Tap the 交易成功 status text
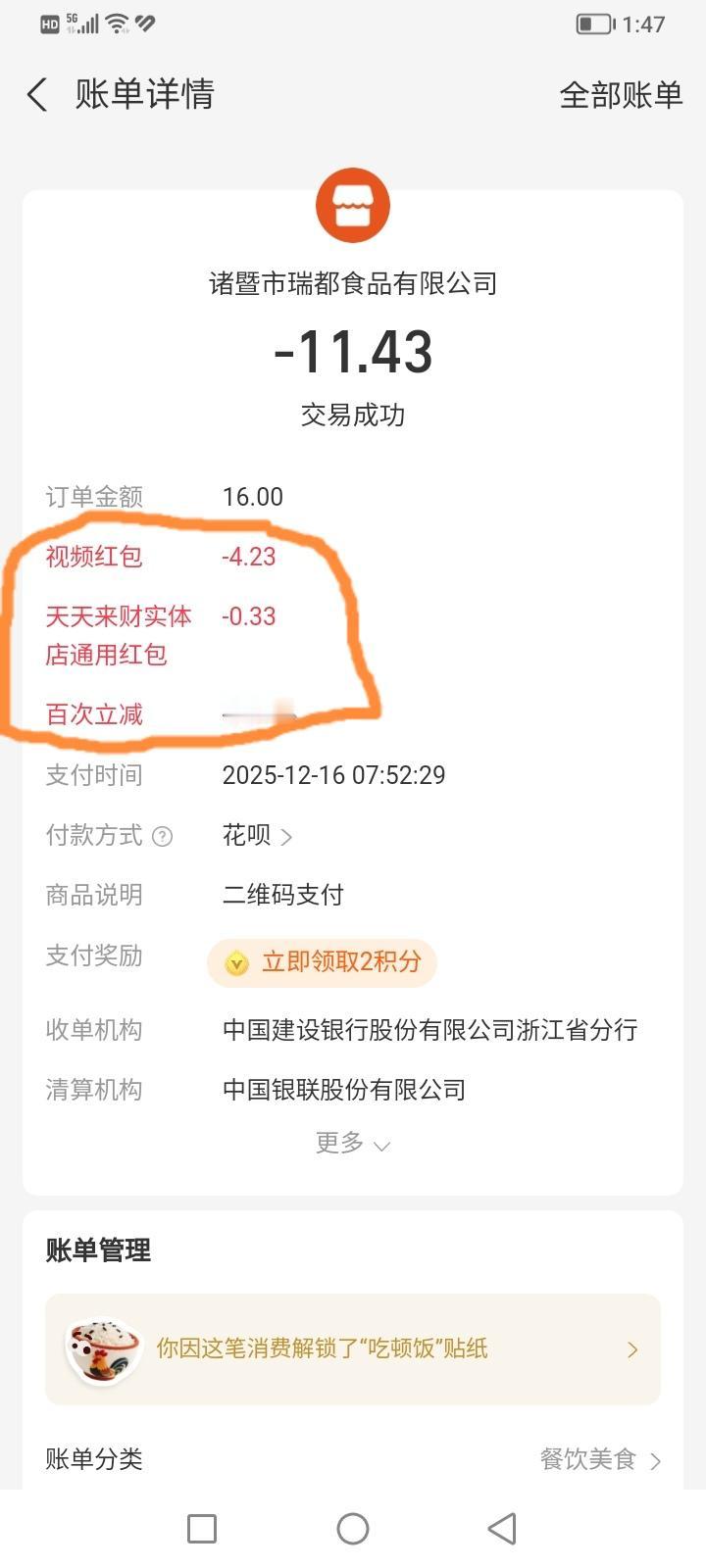 tap(354, 416)
